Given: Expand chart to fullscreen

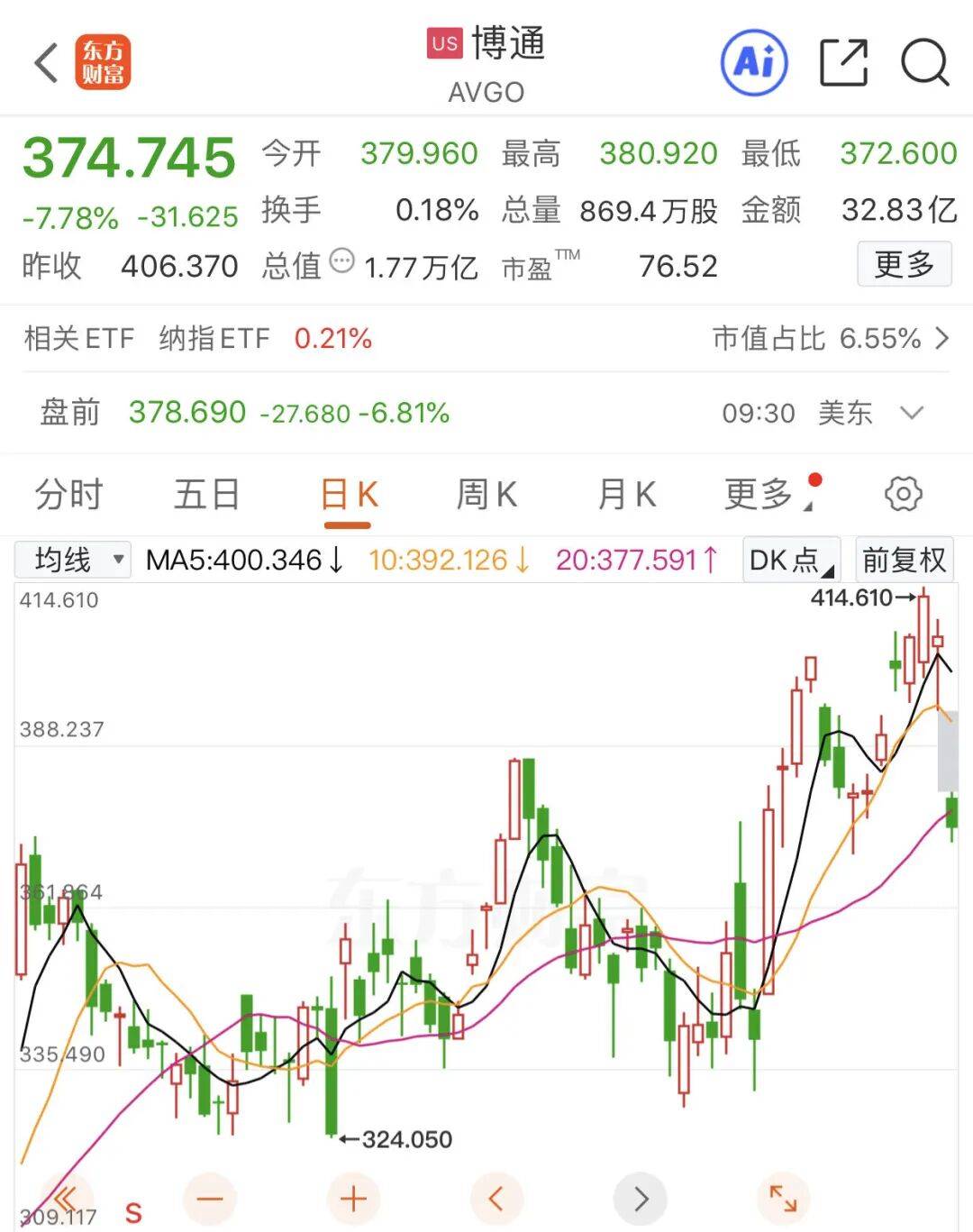Looking at the screenshot, I should 782,1199.
